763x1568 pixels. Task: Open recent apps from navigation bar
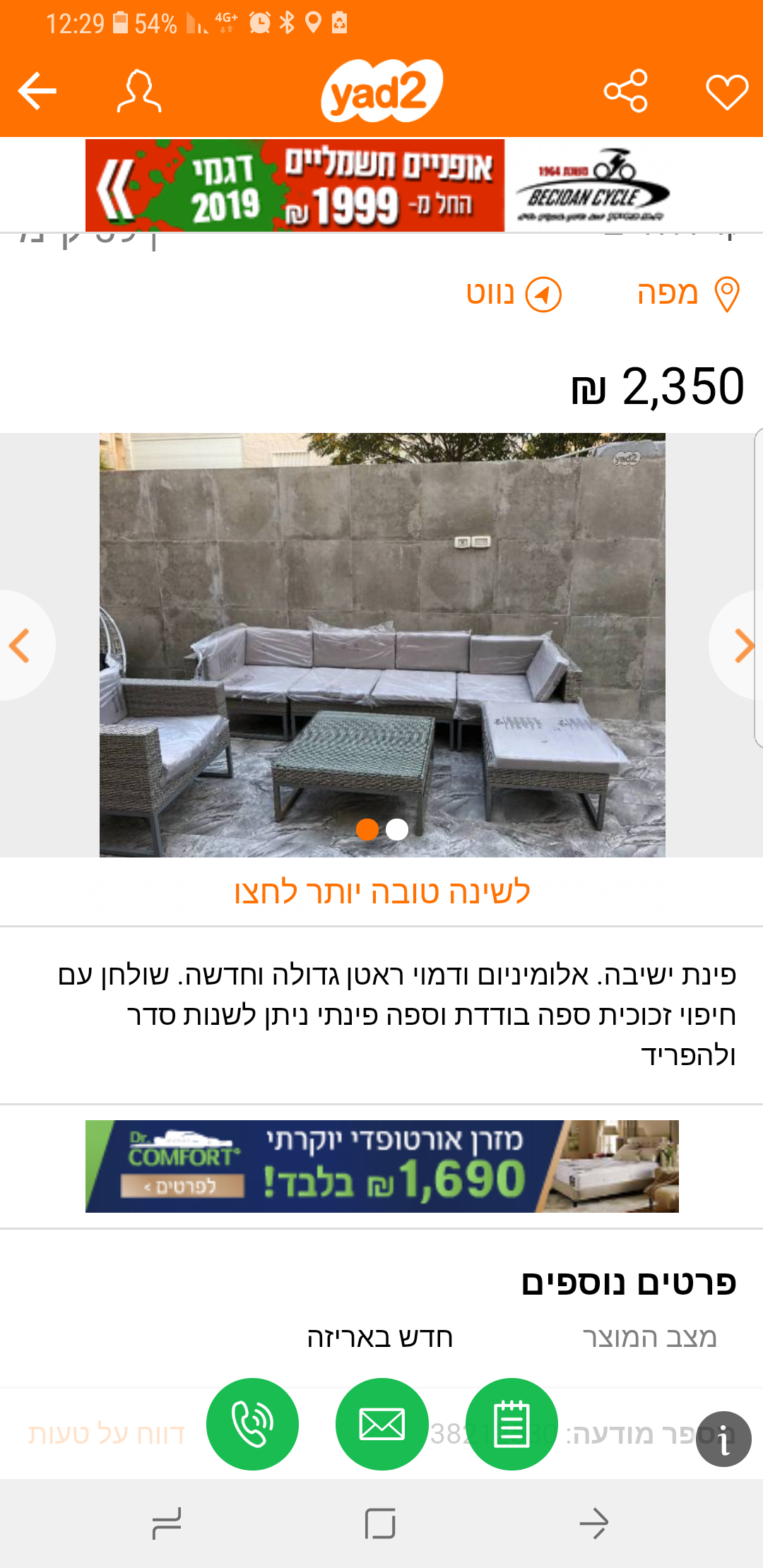tap(167, 1524)
